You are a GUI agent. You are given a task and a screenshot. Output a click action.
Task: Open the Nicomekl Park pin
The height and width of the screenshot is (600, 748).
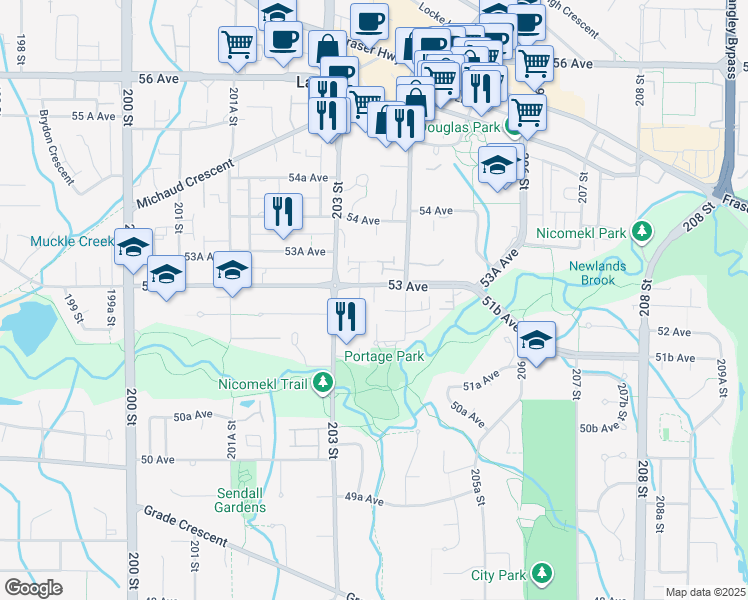[642, 232]
